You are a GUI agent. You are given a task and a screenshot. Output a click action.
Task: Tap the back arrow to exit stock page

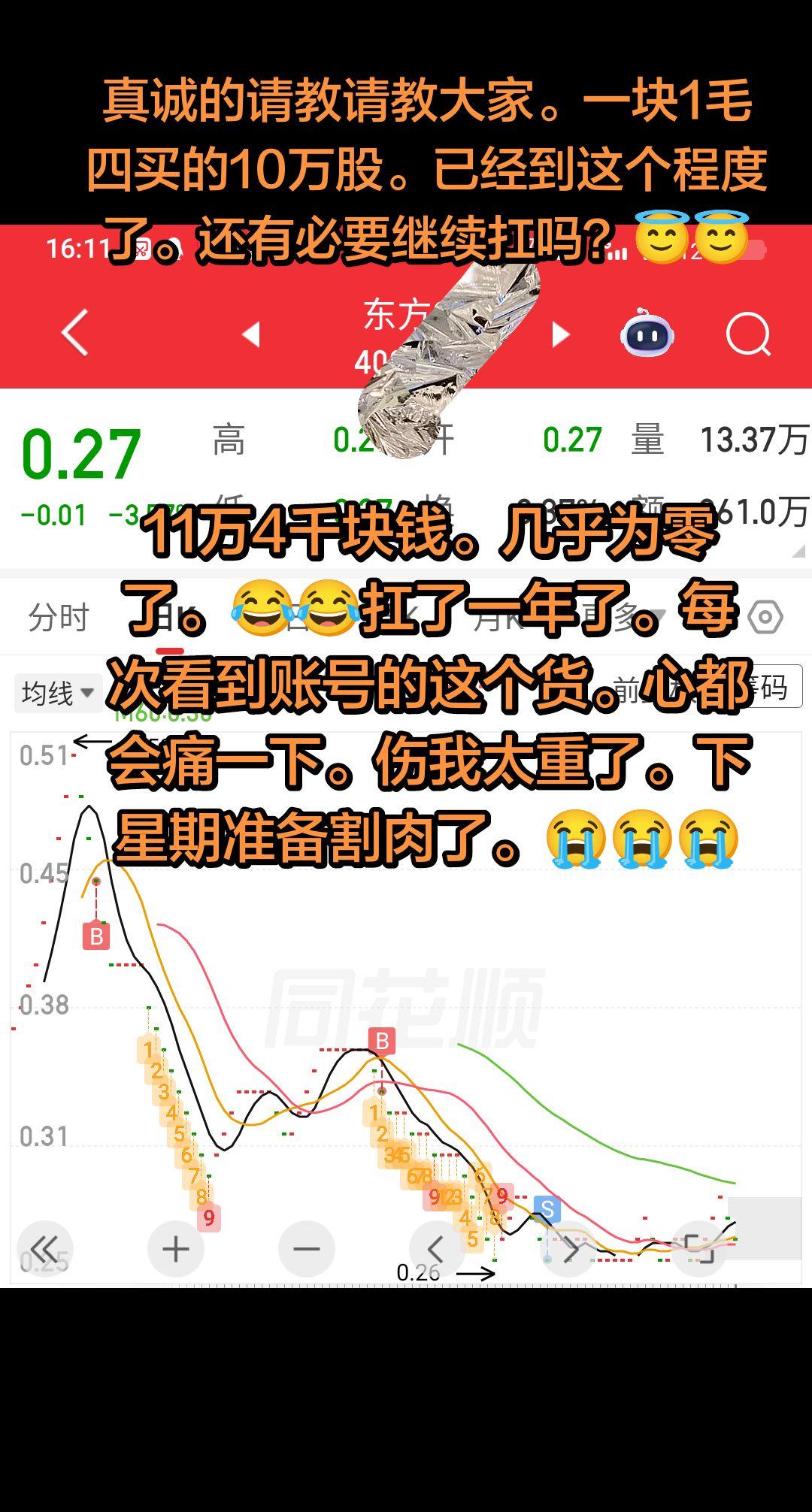(x=73, y=333)
